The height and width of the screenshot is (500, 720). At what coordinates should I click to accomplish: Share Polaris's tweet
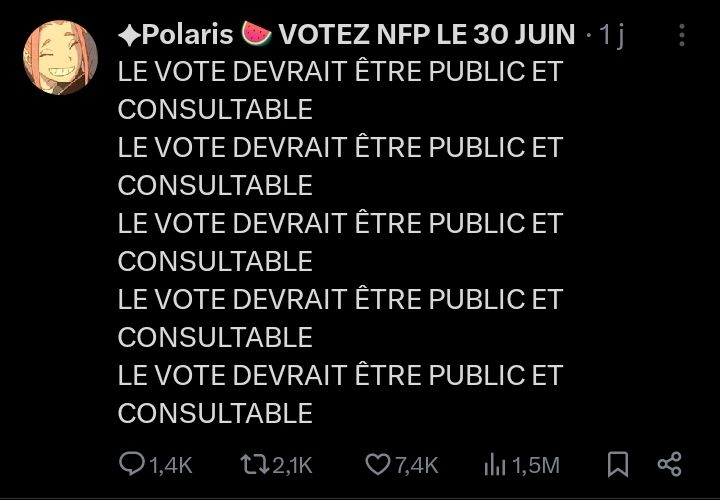(669, 464)
